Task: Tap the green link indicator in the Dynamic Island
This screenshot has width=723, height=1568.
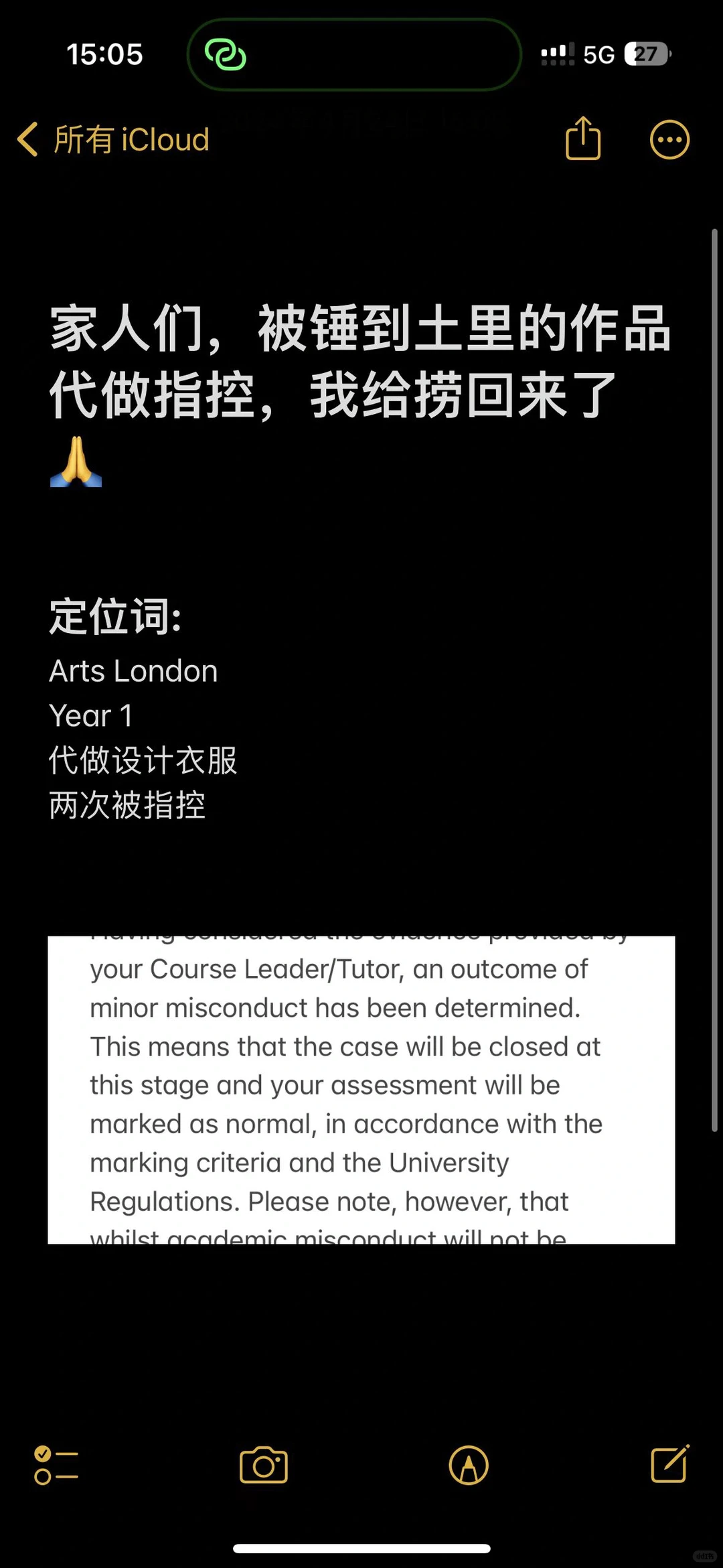Action: click(226, 54)
